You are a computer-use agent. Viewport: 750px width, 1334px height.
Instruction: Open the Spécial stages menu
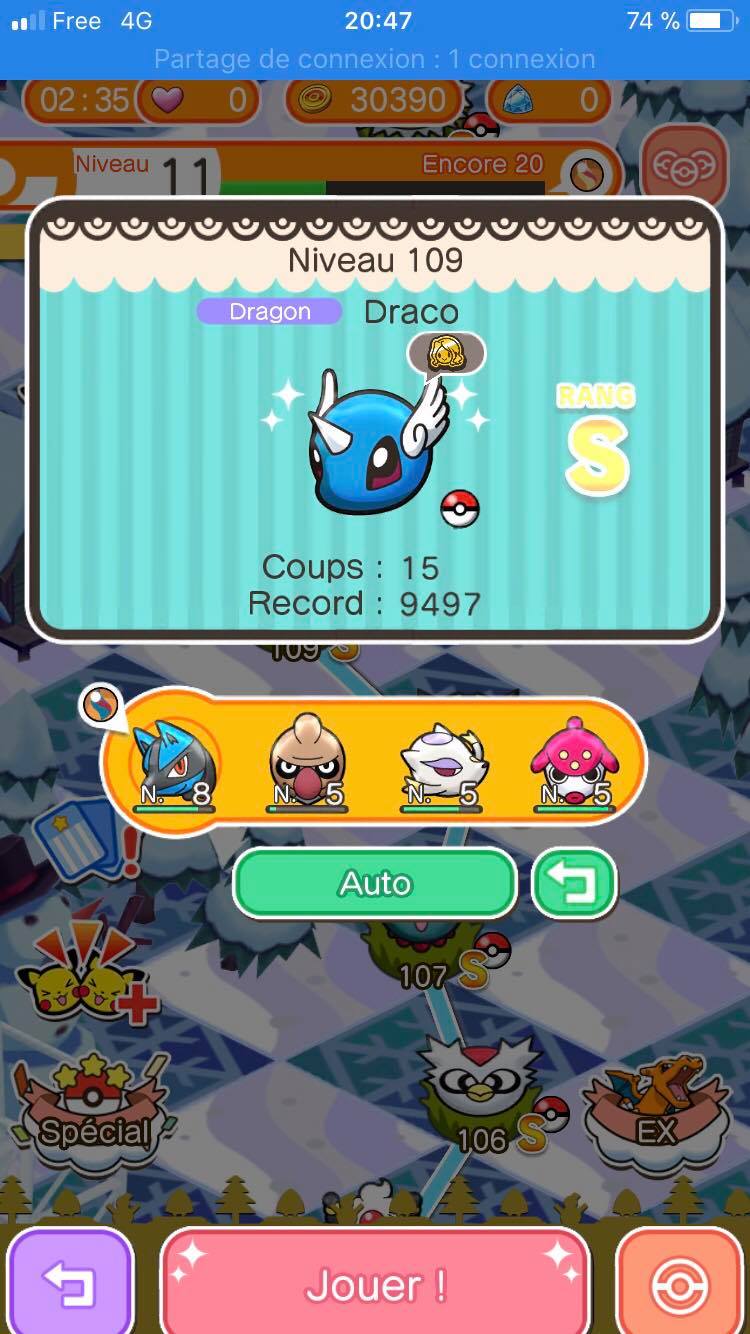95,1110
